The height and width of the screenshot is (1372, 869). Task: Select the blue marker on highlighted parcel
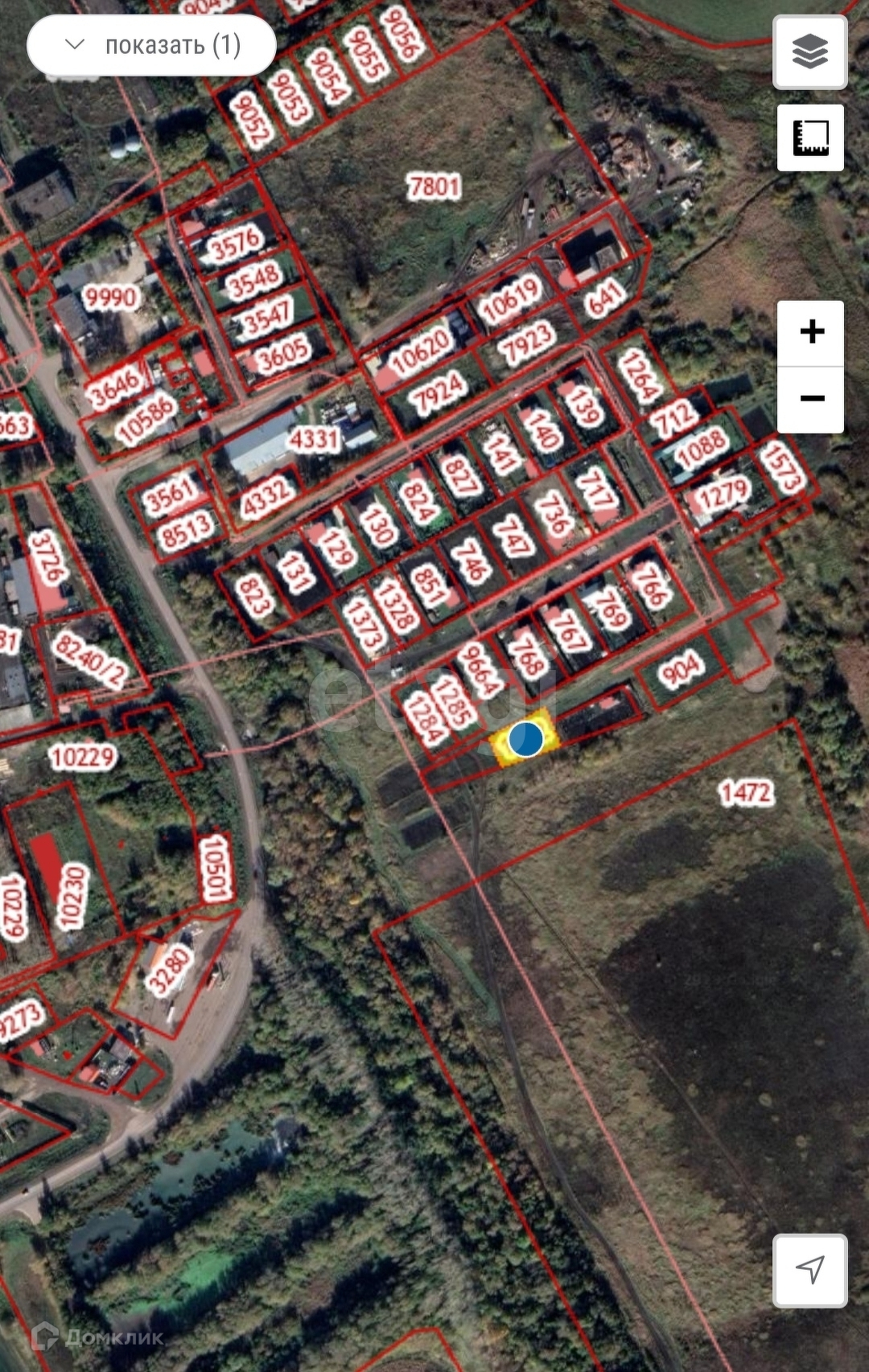coord(526,739)
